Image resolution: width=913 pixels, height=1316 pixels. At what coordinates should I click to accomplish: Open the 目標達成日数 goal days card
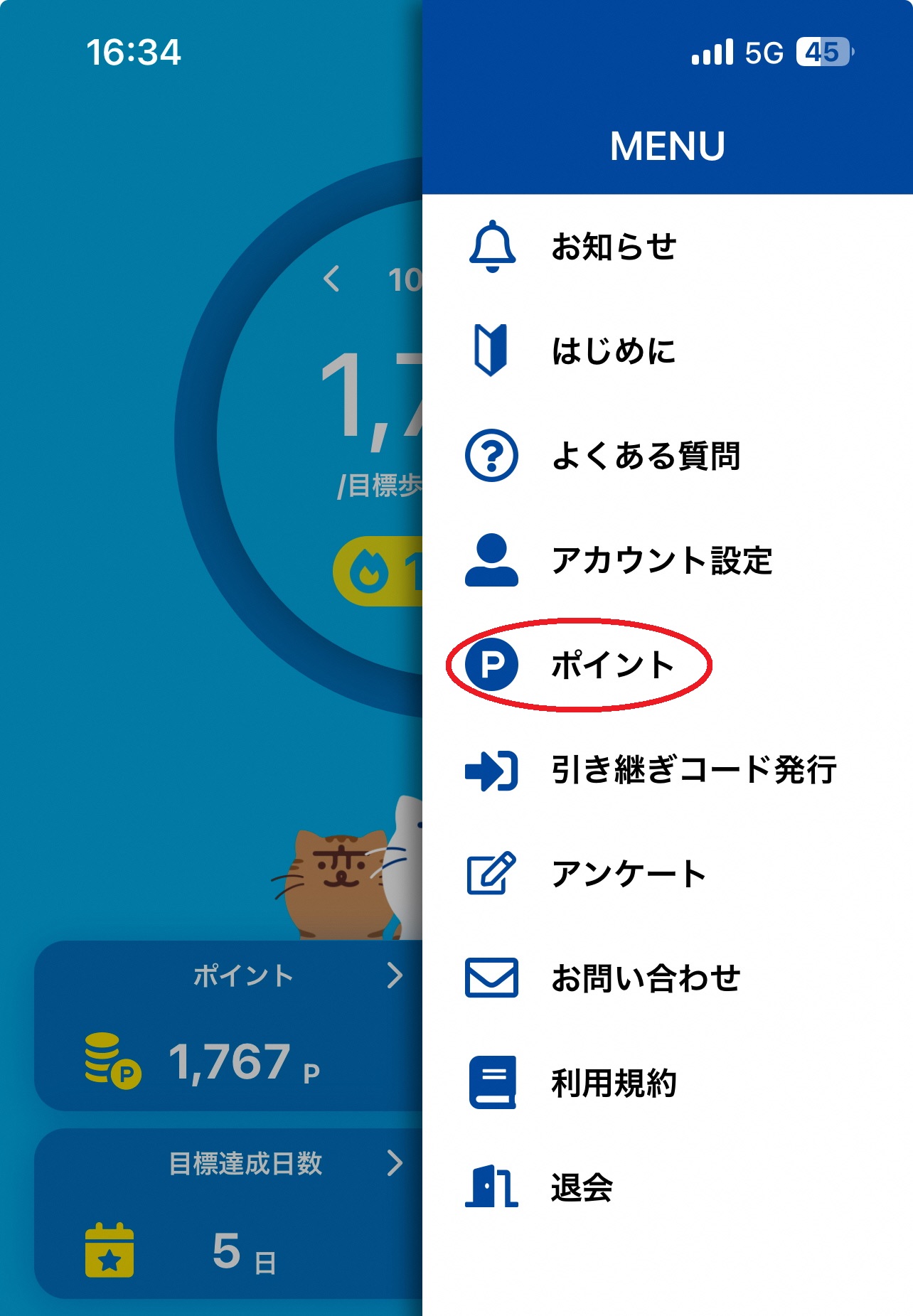pos(228,1213)
